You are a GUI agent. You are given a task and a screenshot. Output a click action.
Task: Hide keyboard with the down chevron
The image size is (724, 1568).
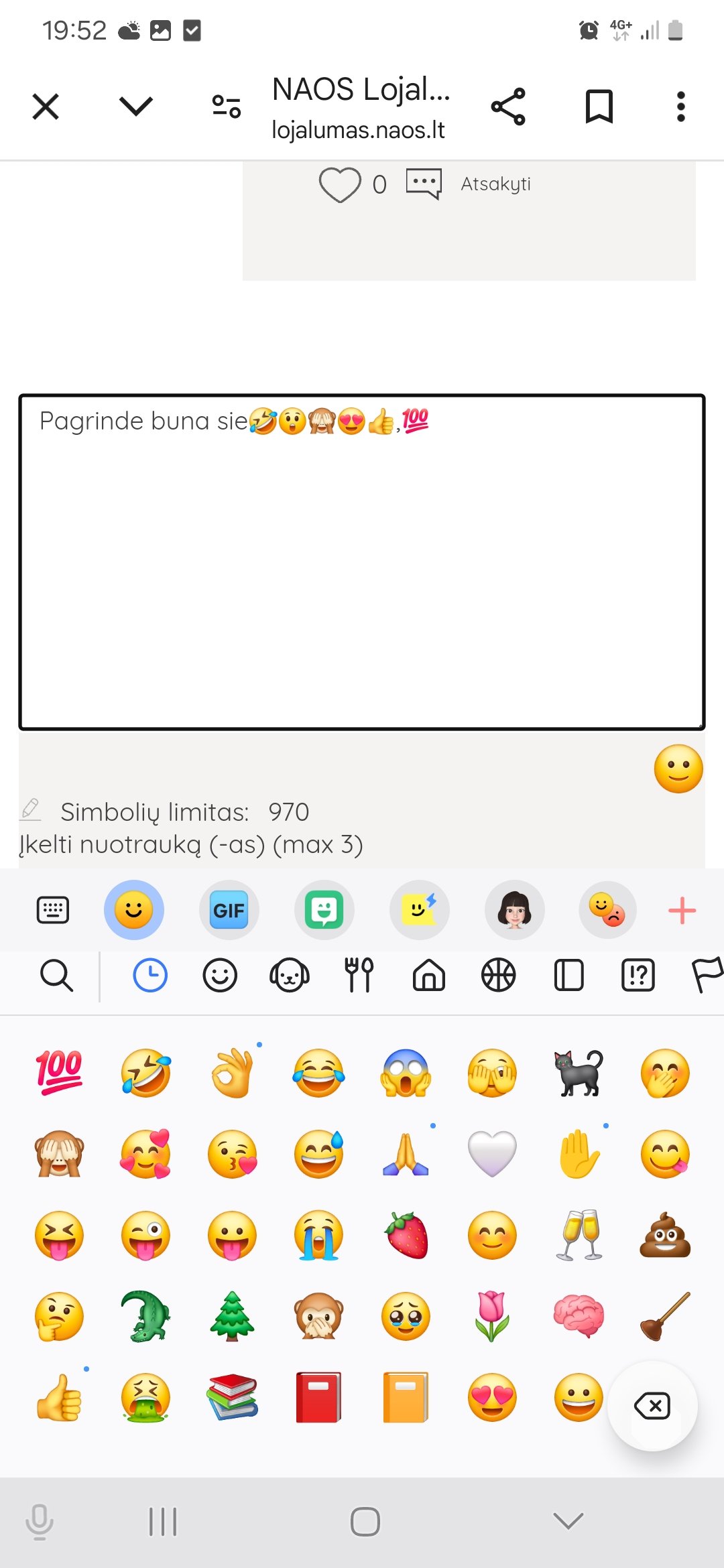pyautogui.click(x=568, y=1521)
